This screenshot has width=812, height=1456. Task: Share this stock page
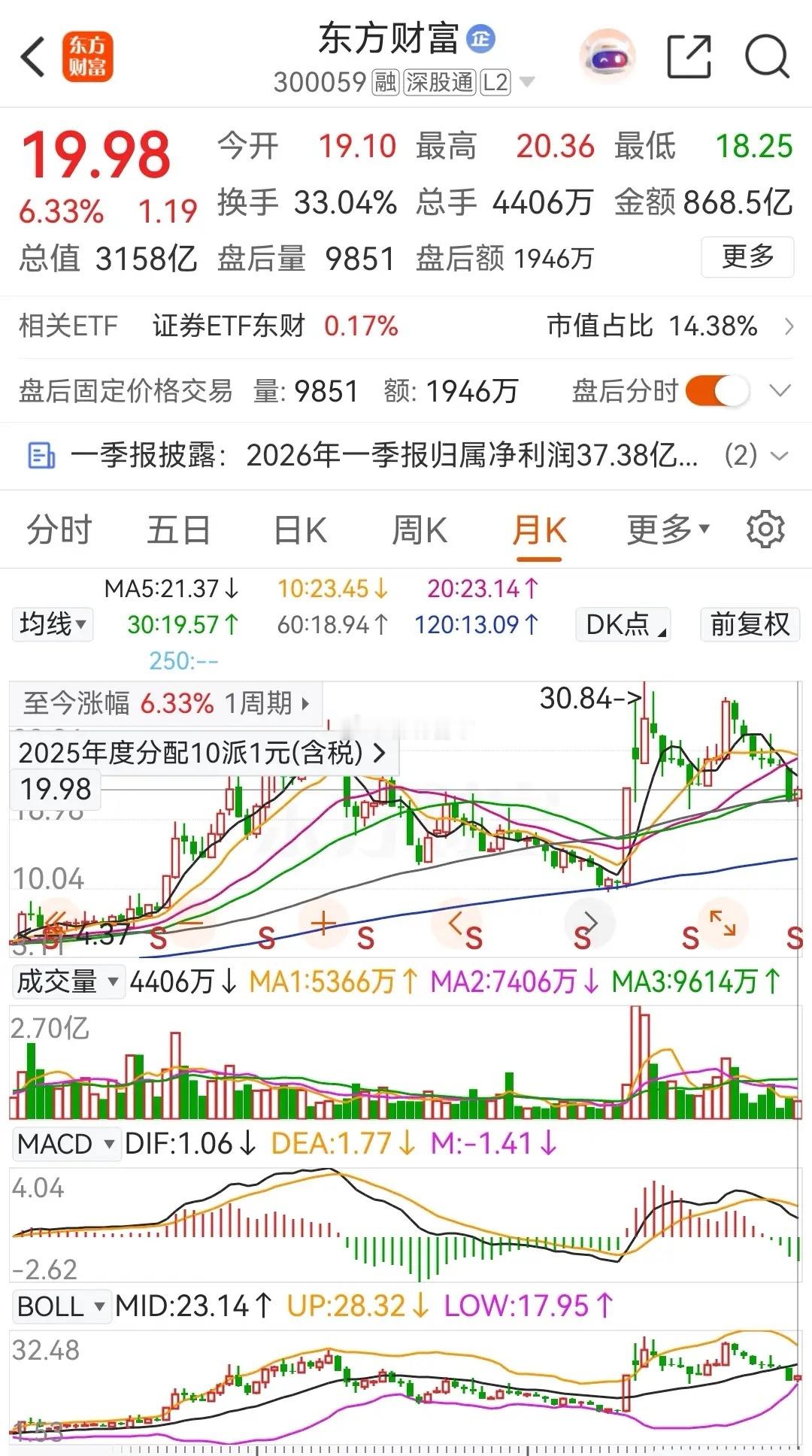point(689,56)
